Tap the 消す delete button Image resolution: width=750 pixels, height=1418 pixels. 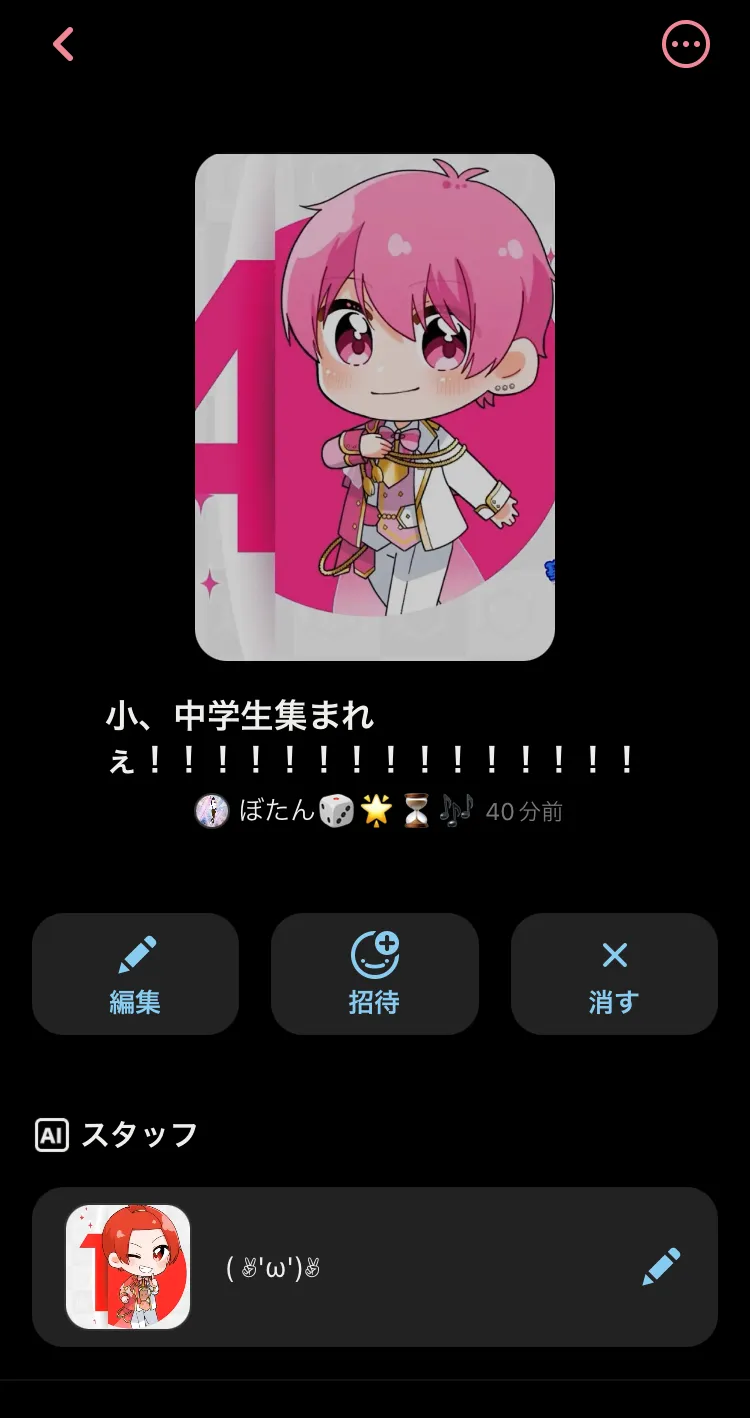point(614,973)
